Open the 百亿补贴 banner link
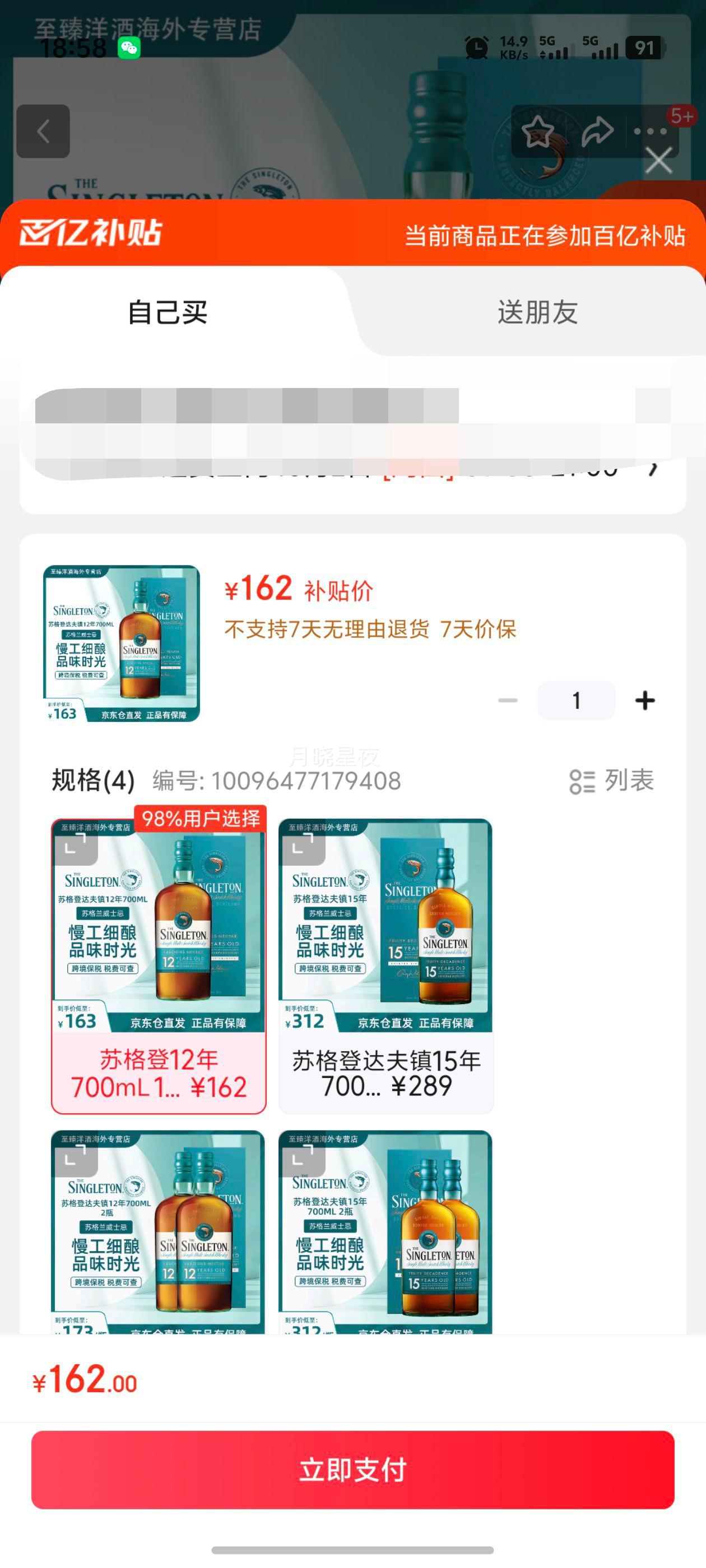Viewport: 706px width, 1568px height. [352, 237]
